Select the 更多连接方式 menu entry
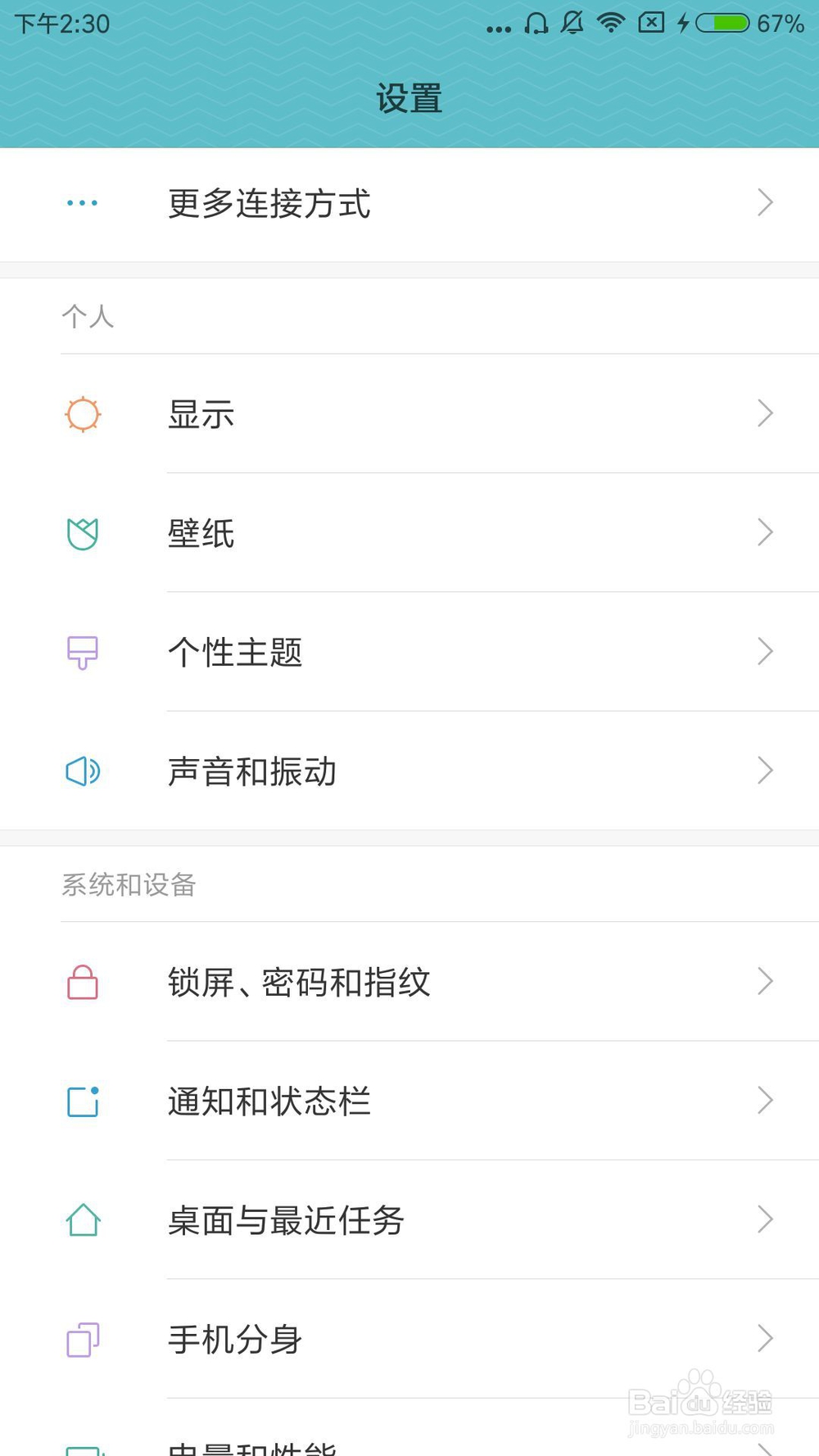The image size is (819, 1456). (x=270, y=205)
